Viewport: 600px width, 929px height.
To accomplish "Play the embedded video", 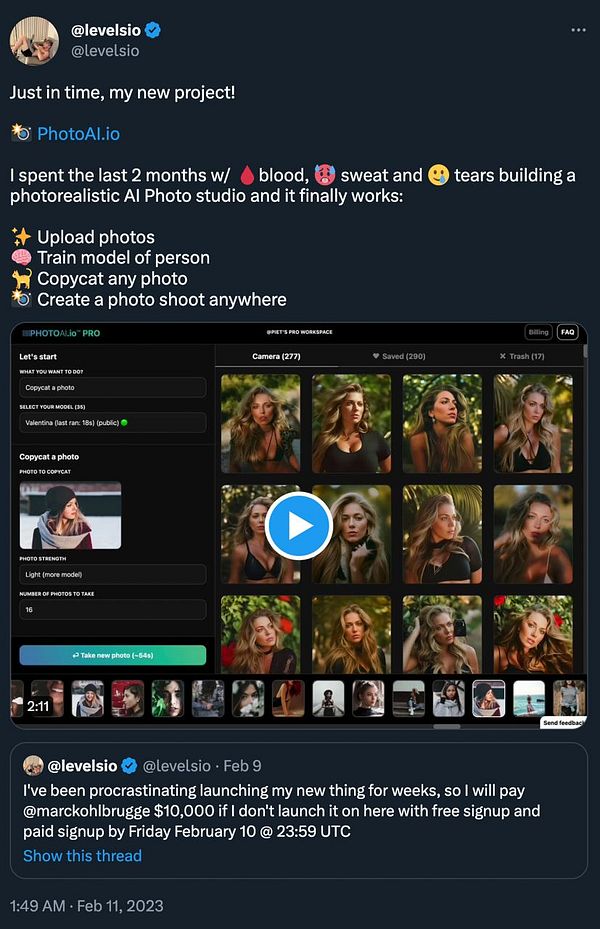I will pos(298,525).
